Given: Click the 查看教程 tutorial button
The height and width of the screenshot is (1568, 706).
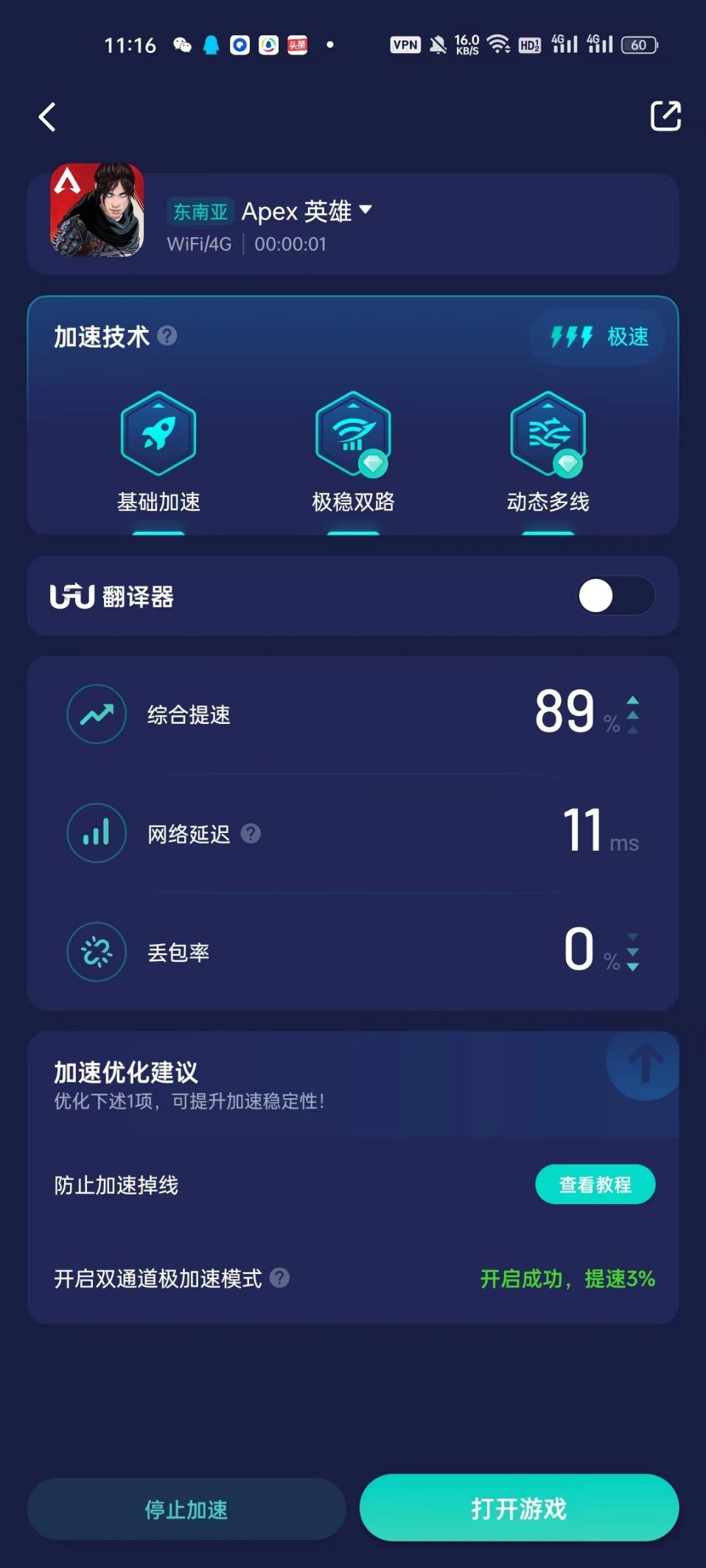Looking at the screenshot, I should [595, 1184].
